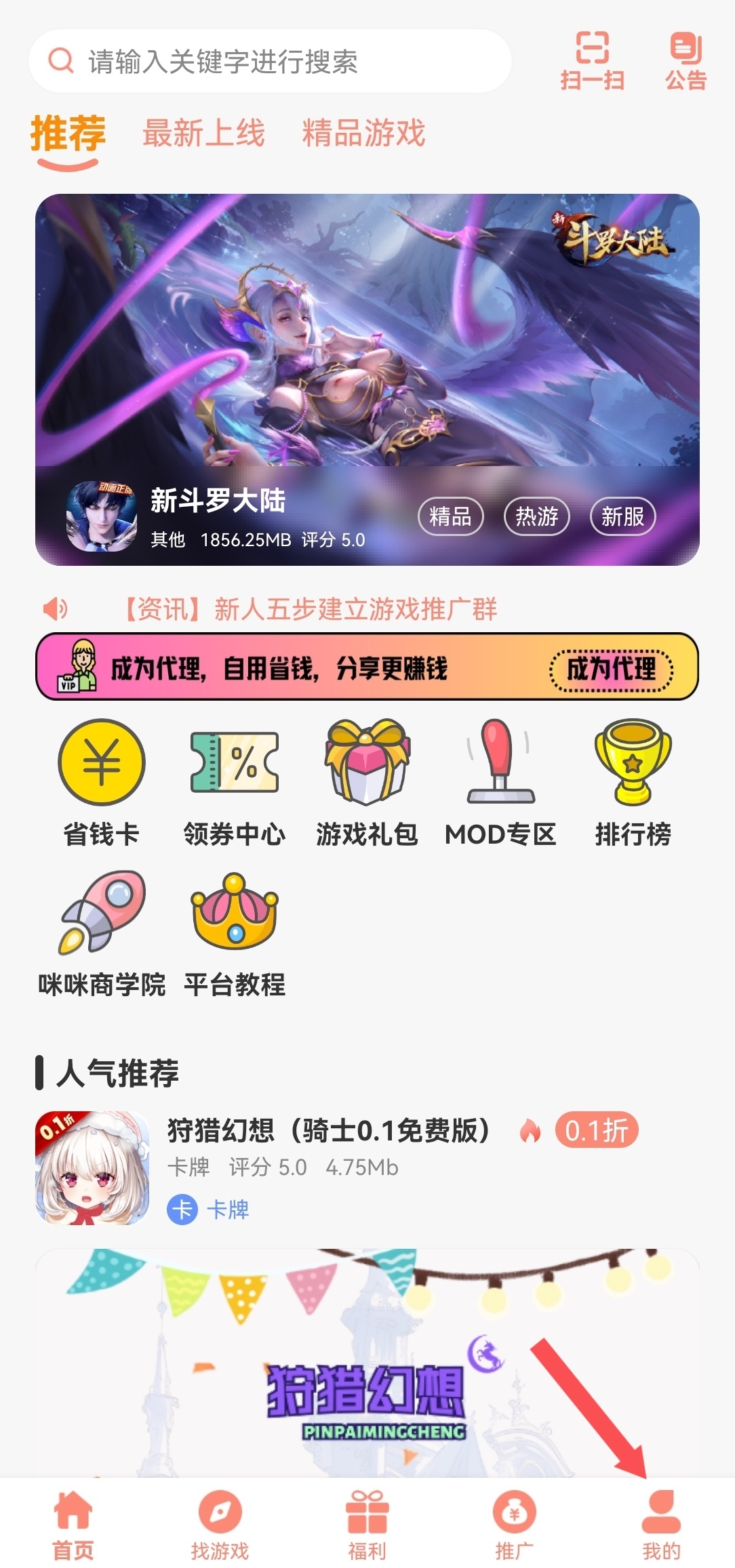Go to the 福利 tab
735x1568 pixels.
coord(367,1525)
